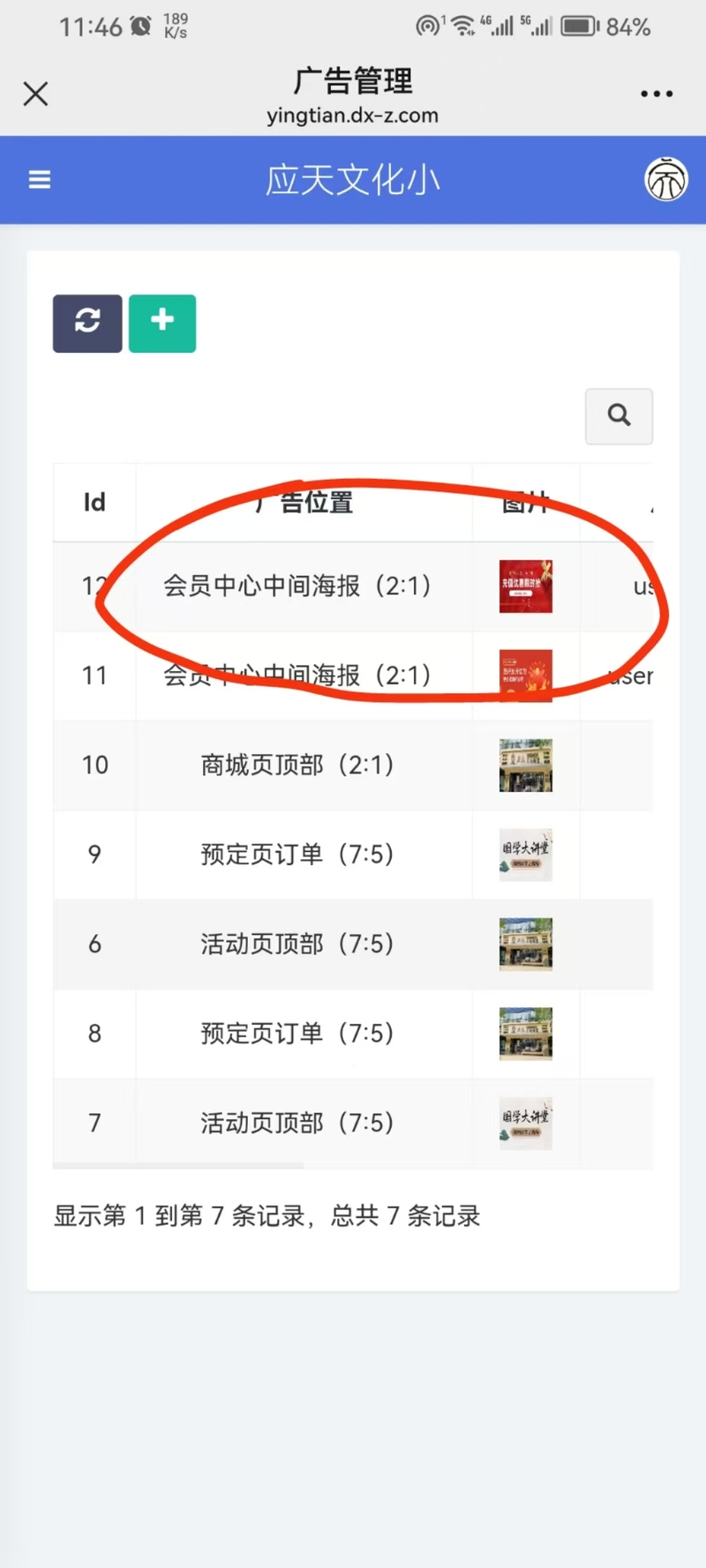View image thumbnail of ad 10

point(525,765)
